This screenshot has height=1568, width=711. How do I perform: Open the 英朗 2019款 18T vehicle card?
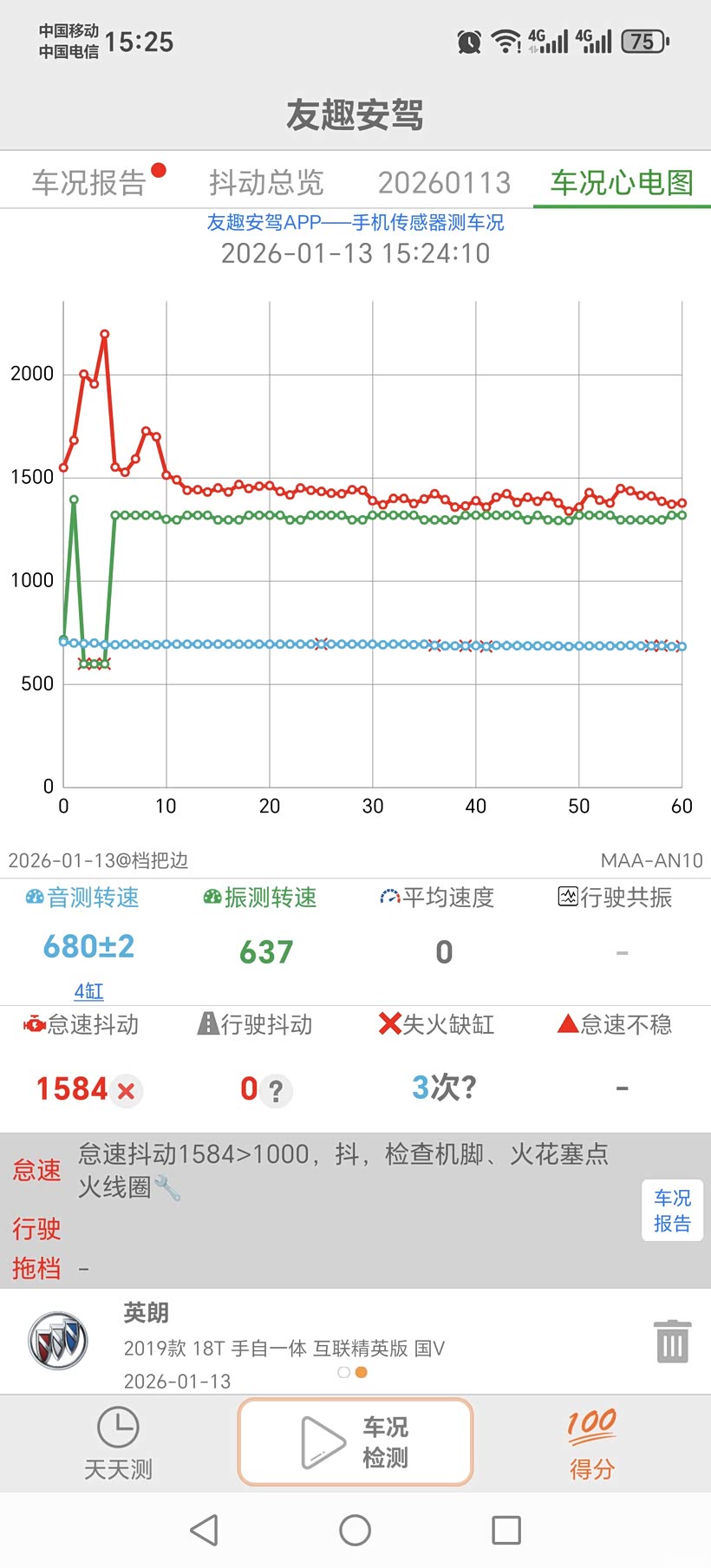329,1342
